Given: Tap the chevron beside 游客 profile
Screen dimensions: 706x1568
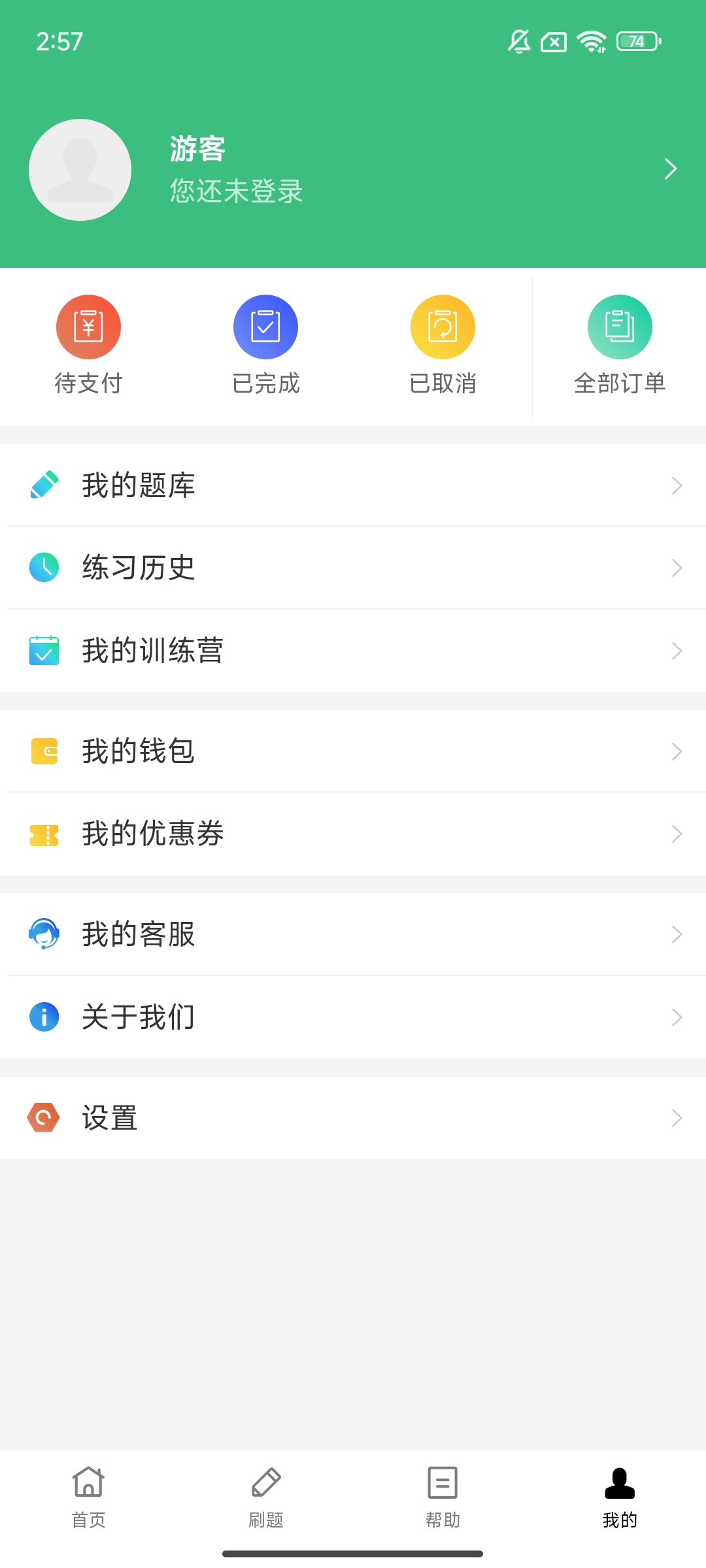Looking at the screenshot, I should [x=670, y=169].
